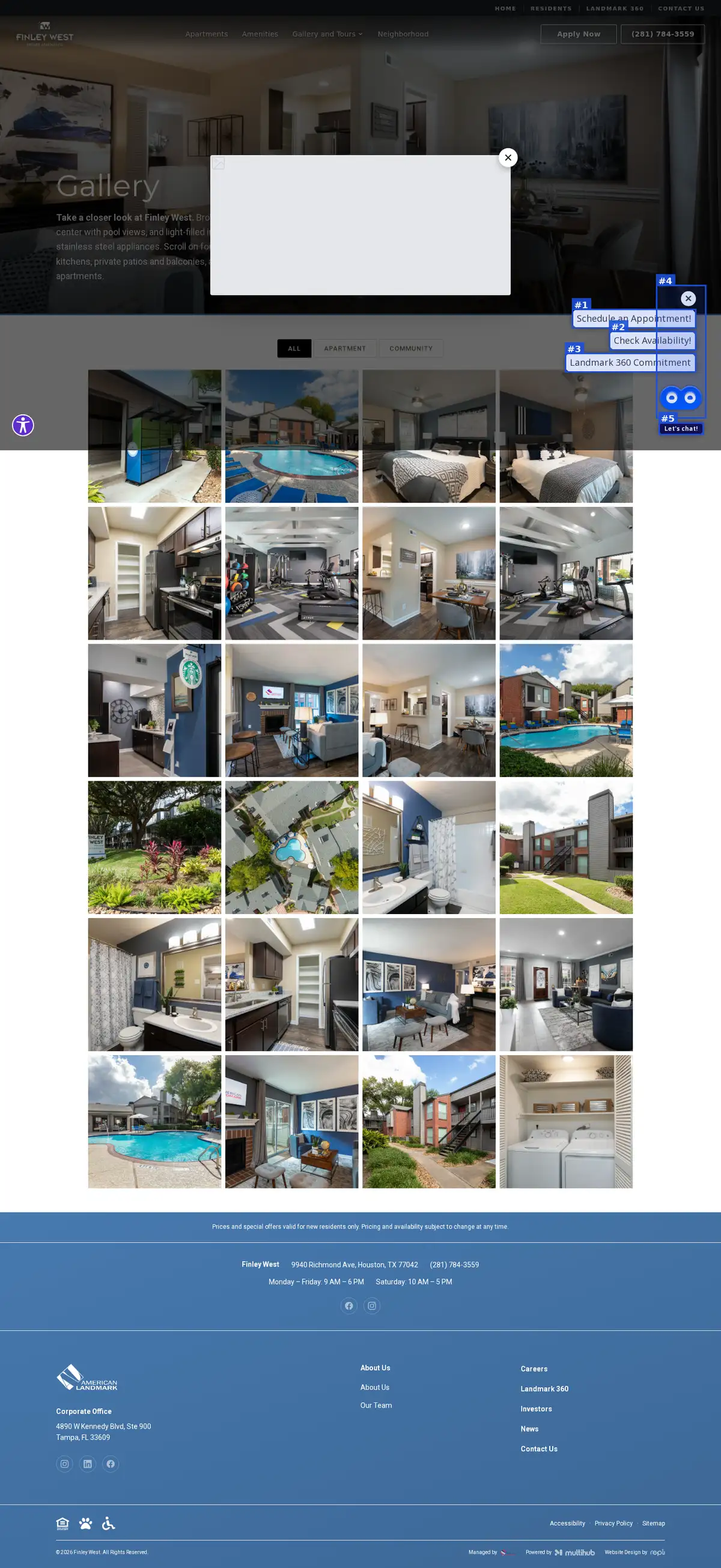721x1568 pixels.
Task: Open the Starbucks coffee bar photo
Action: 154,710
